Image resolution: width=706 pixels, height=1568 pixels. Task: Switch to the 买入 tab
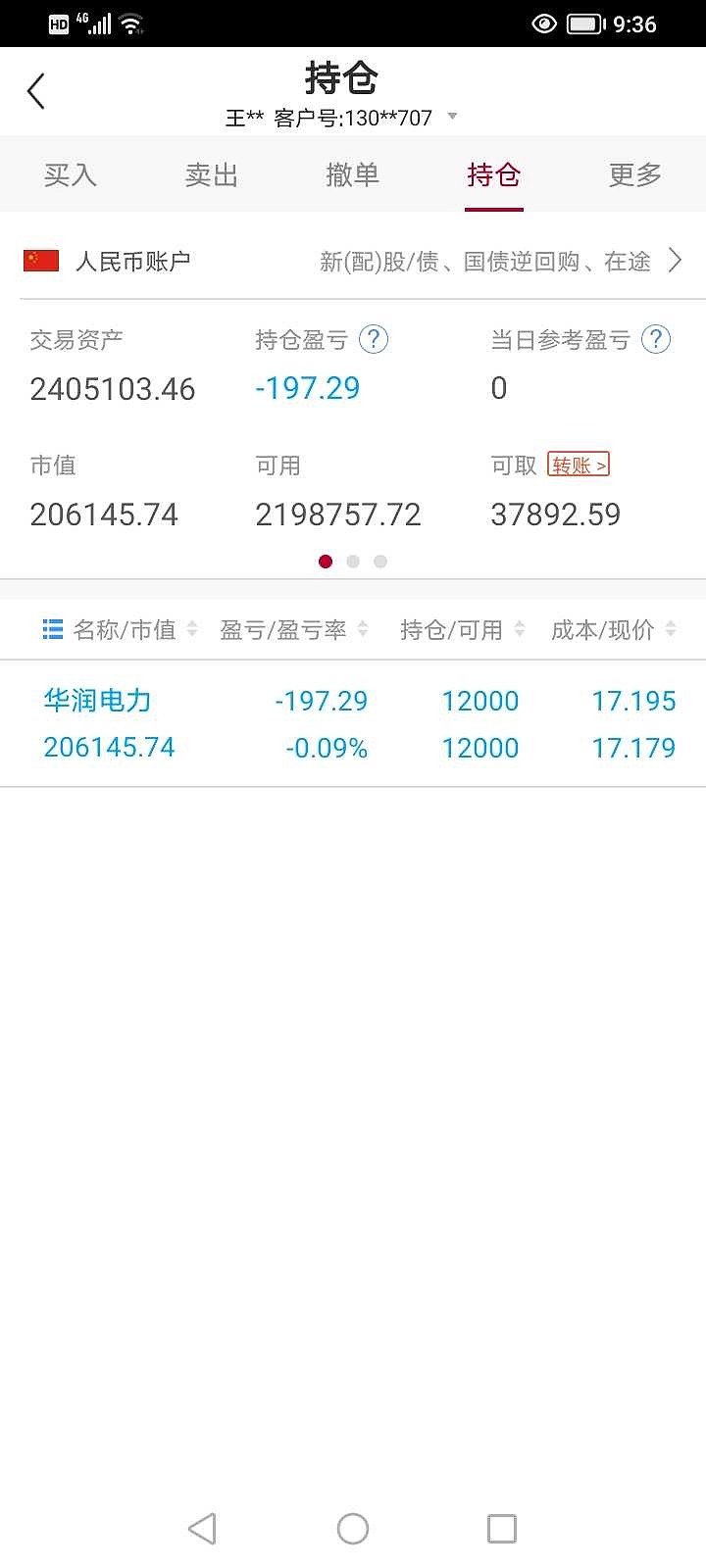click(x=71, y=175)
